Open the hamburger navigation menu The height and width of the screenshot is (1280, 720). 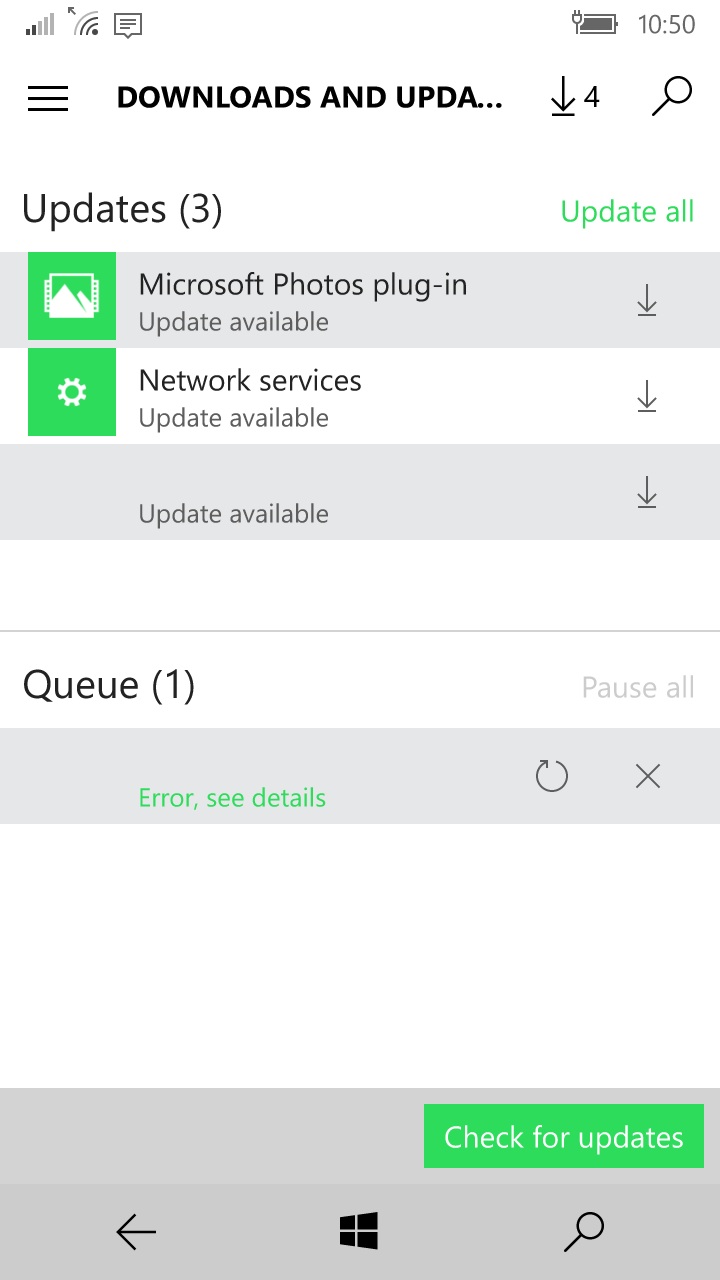[48, 97]
